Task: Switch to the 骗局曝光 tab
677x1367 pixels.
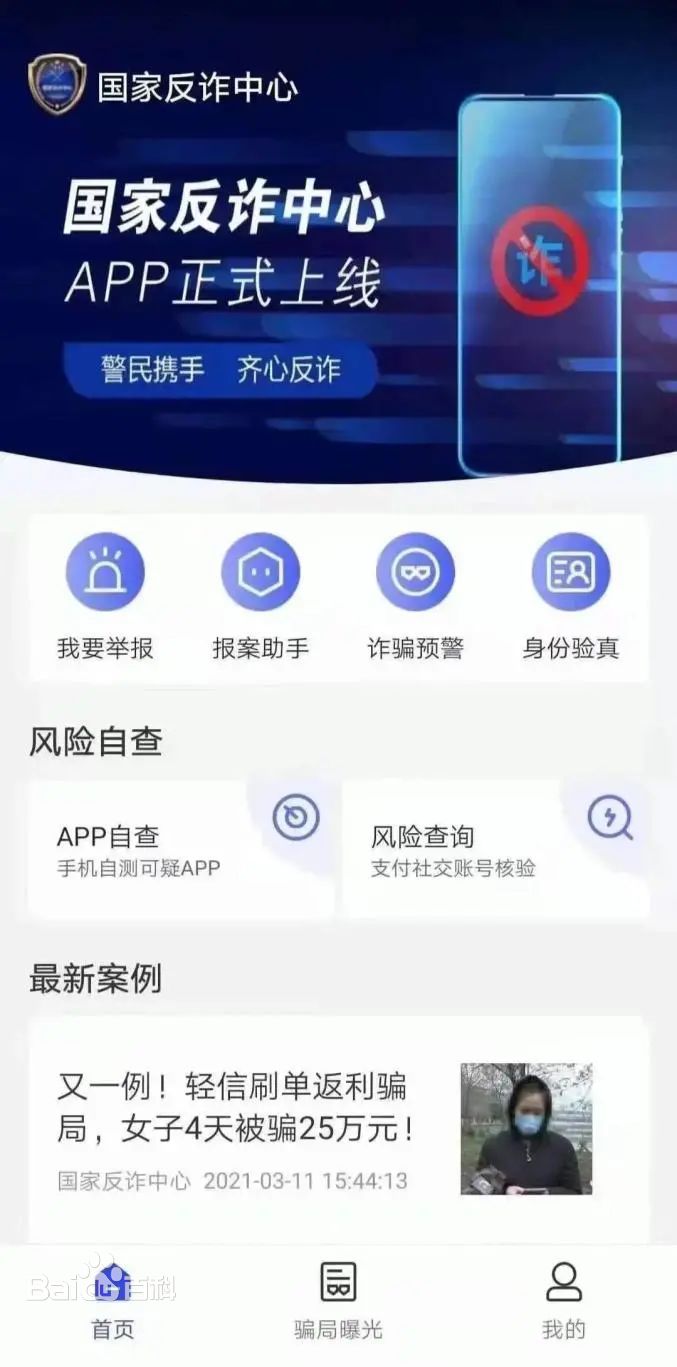Action: point(338,1301)
